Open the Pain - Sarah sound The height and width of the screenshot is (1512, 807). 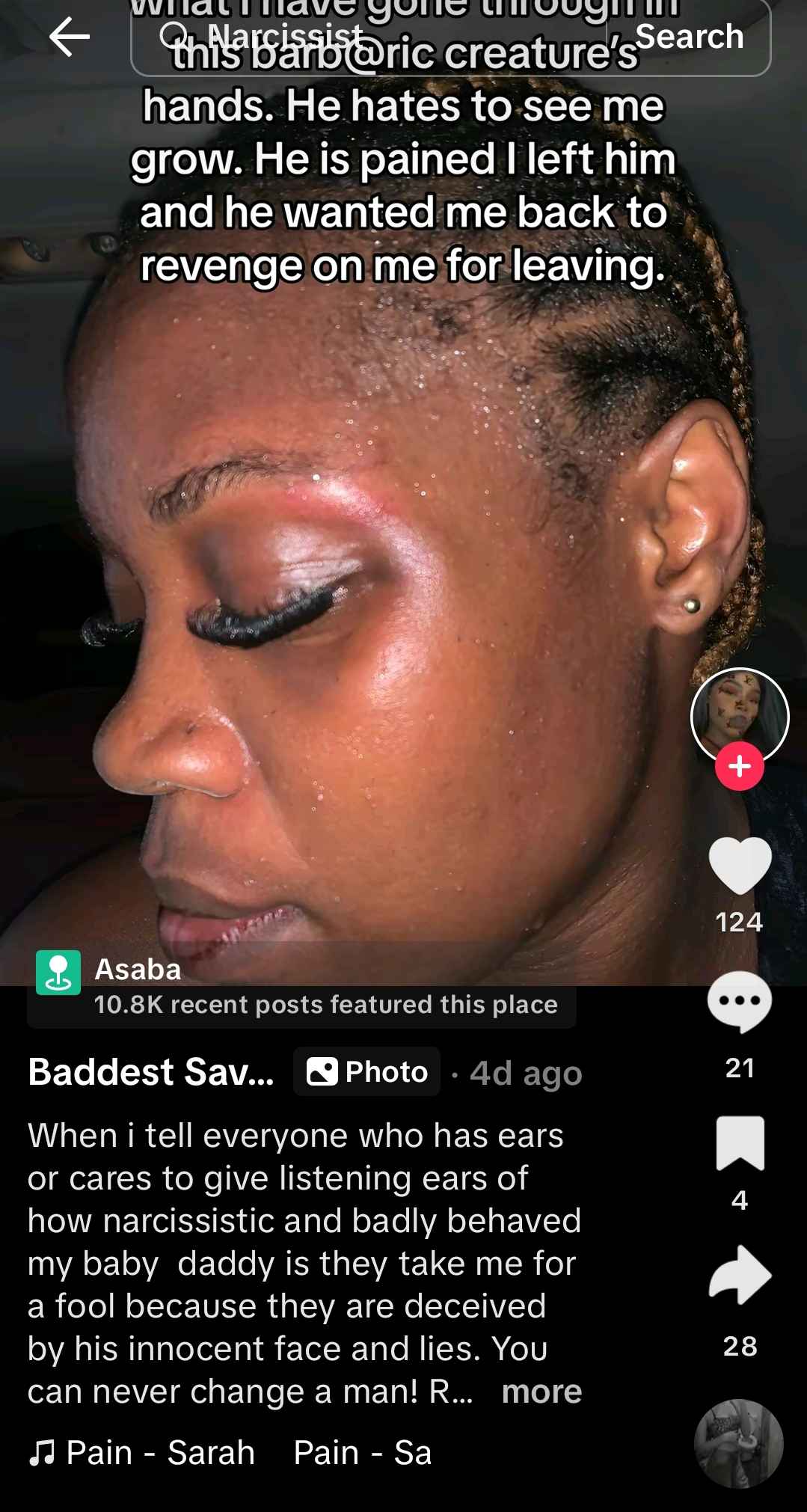click(x=160, y=1453)
